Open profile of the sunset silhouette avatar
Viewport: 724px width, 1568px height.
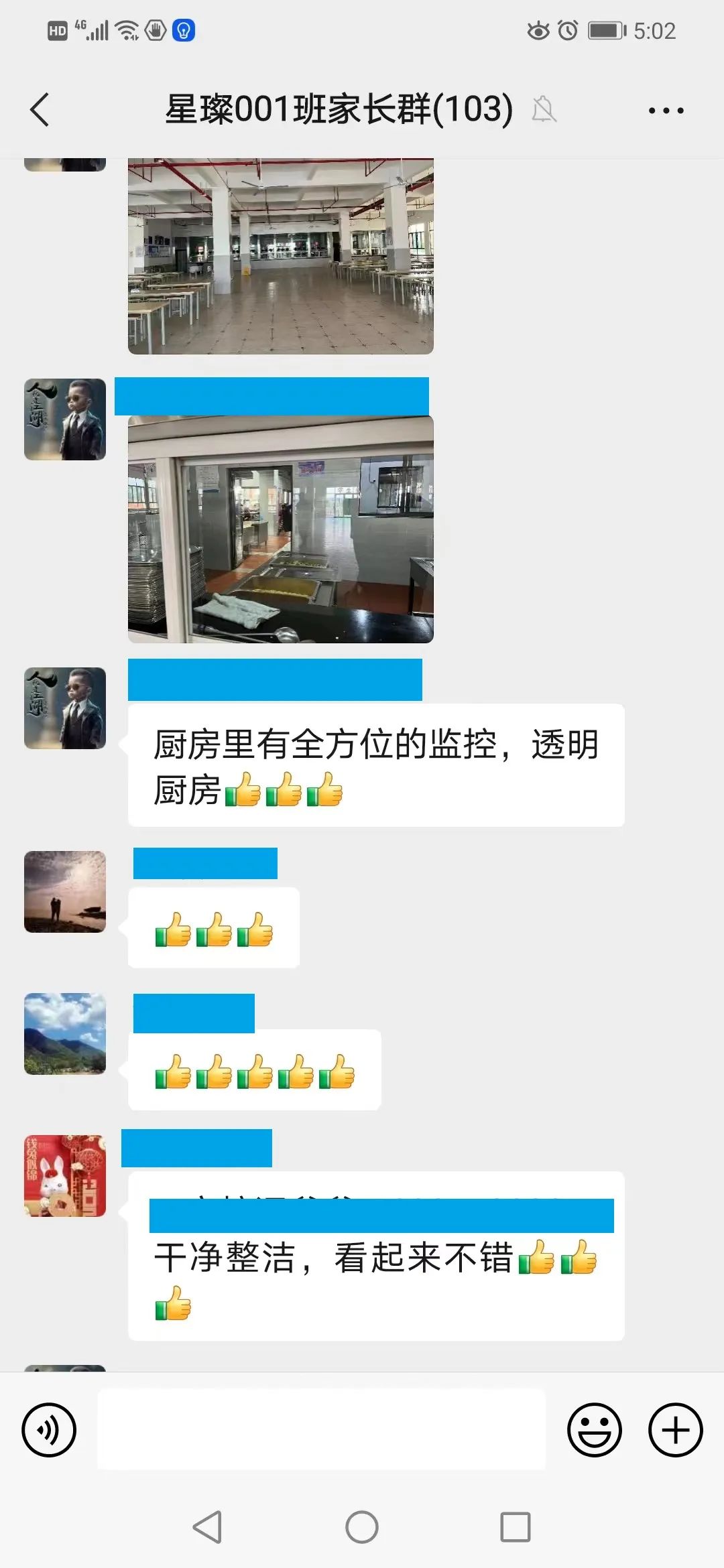tap(65, 892)
